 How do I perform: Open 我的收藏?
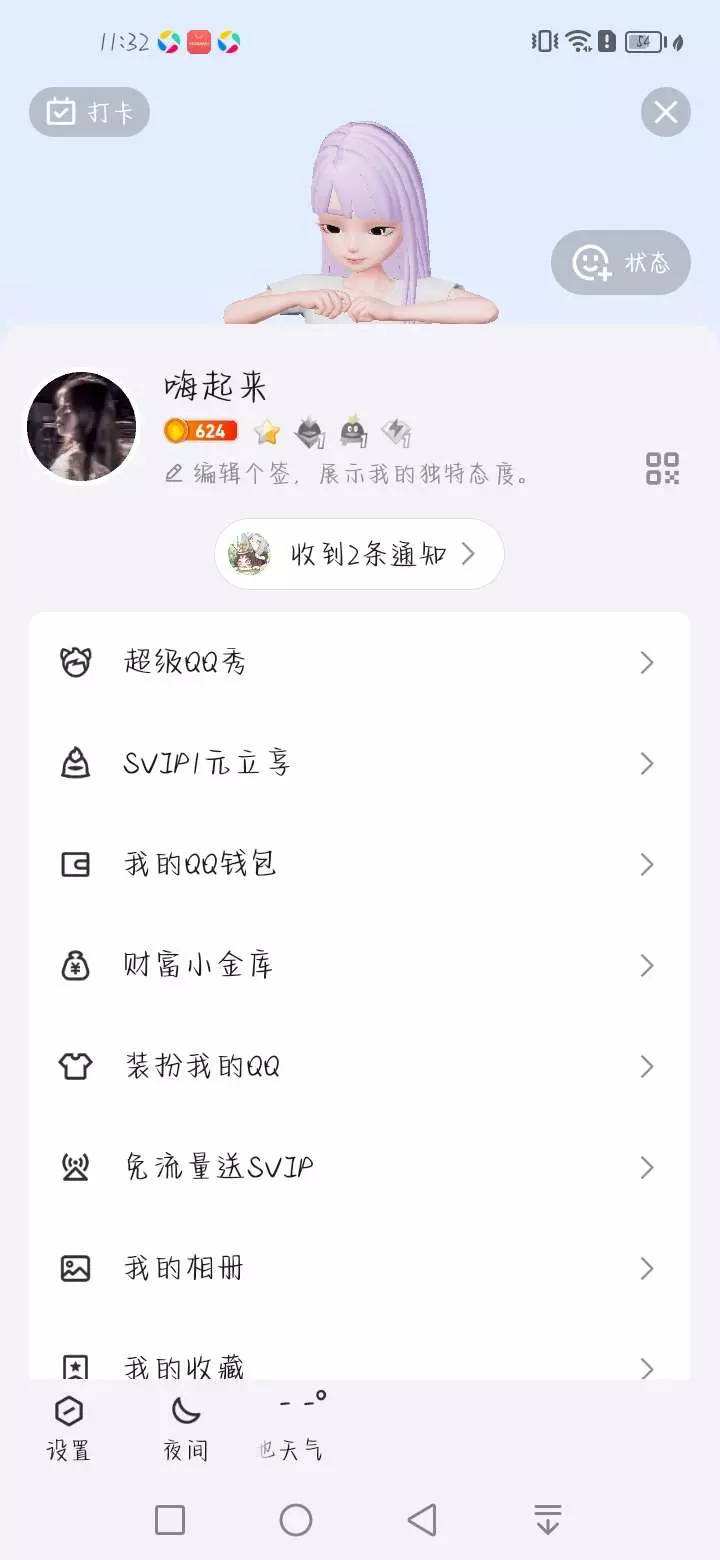(359, 1366)
